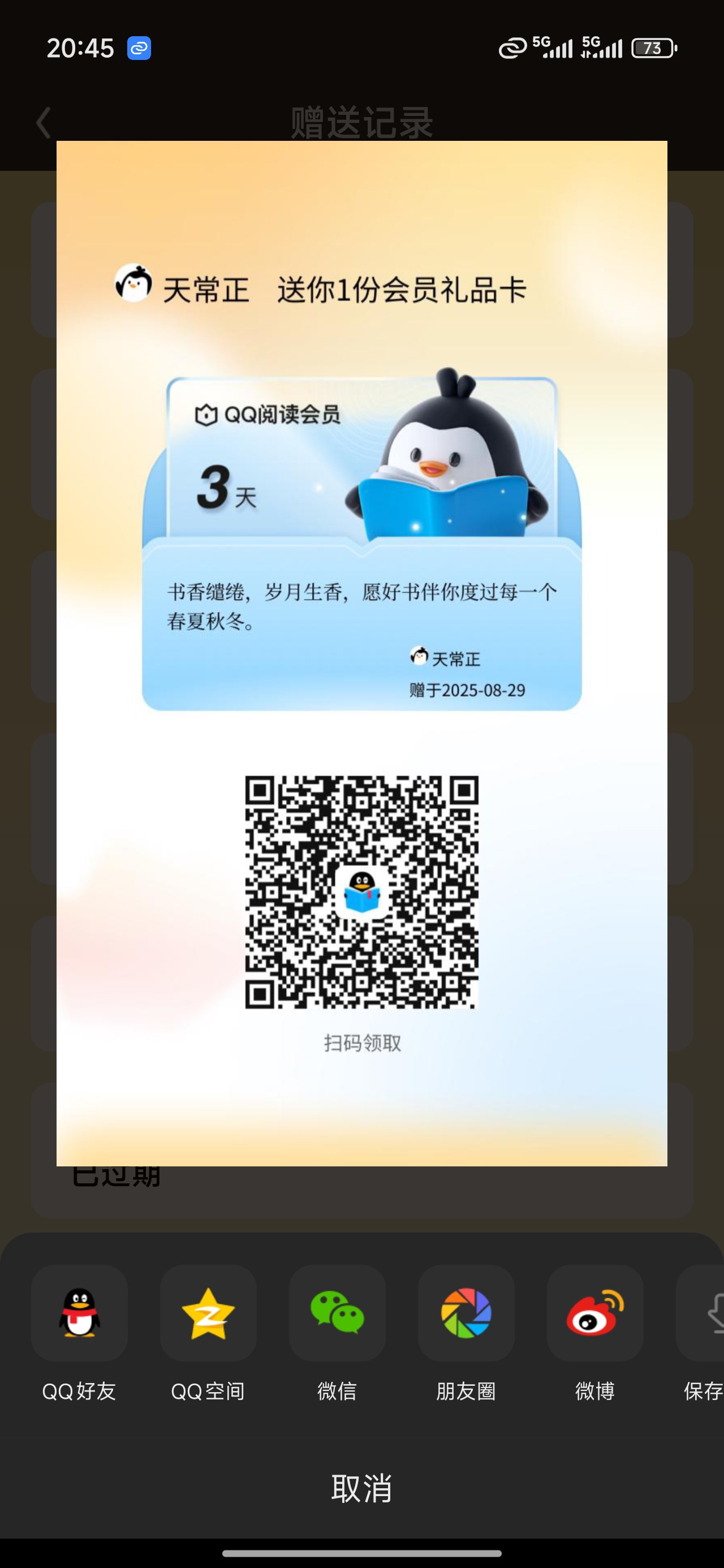This screenshot has width=724, height=1568.
Task: Go back from 赠送记录 page
Action: (43, 123)
